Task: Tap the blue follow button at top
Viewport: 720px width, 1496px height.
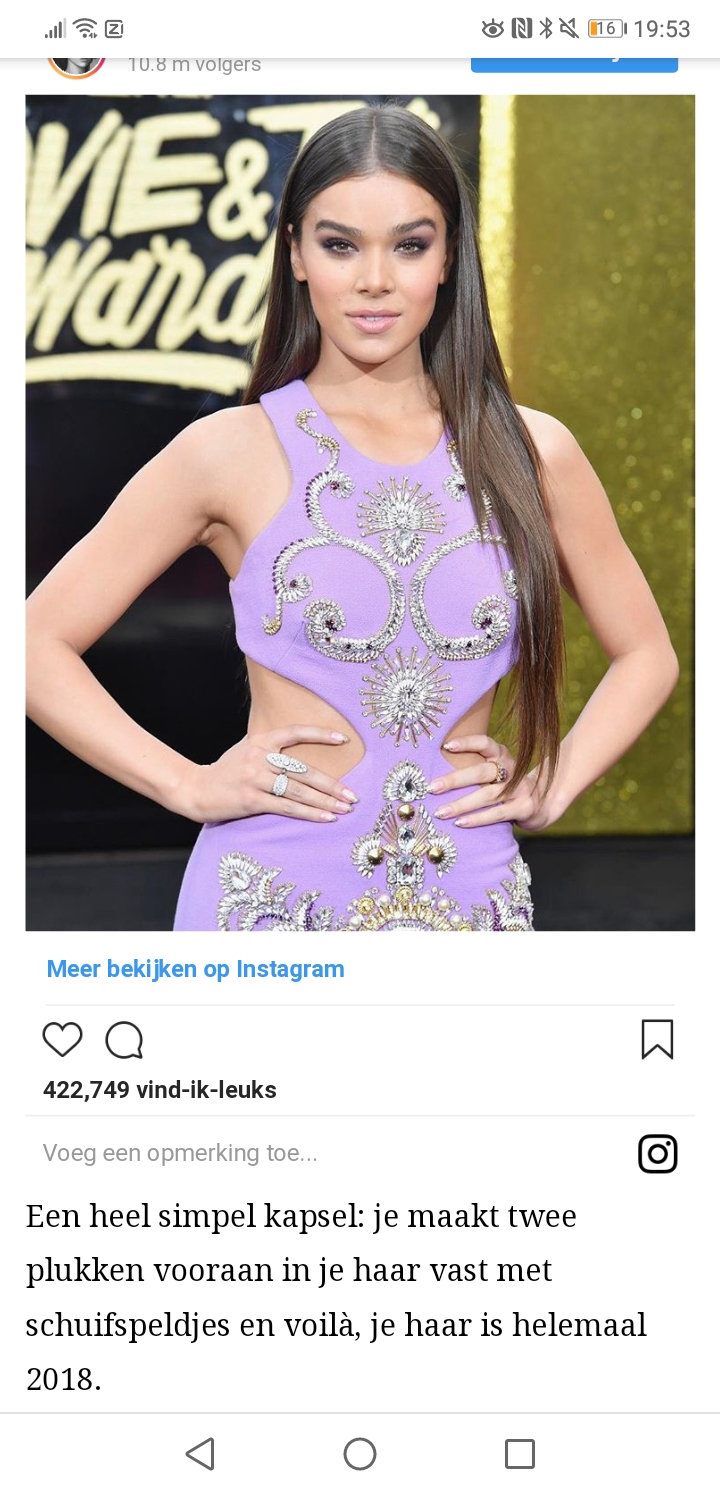Action: (x=574, y=65)
